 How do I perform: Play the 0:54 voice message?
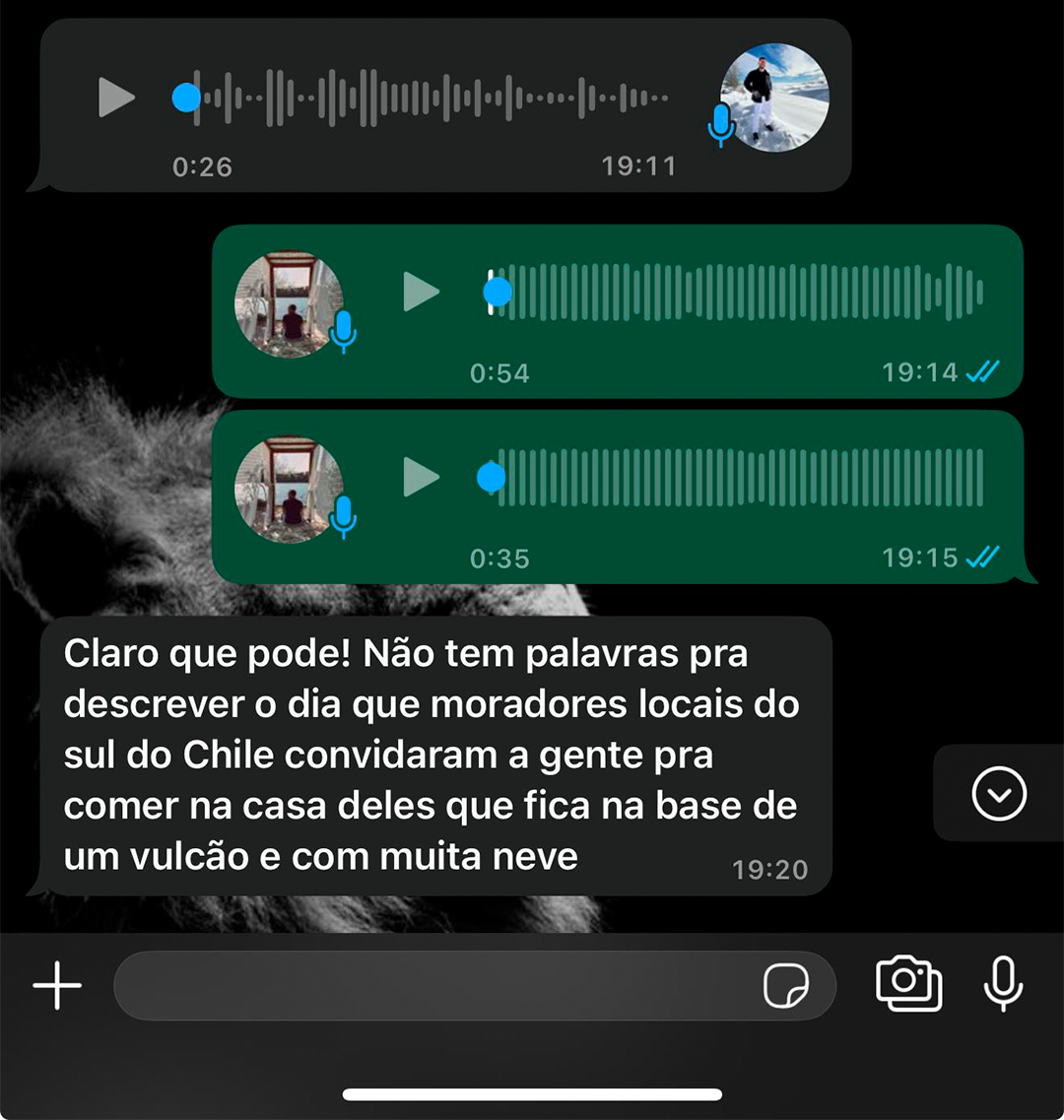click(x=422, y=292)
